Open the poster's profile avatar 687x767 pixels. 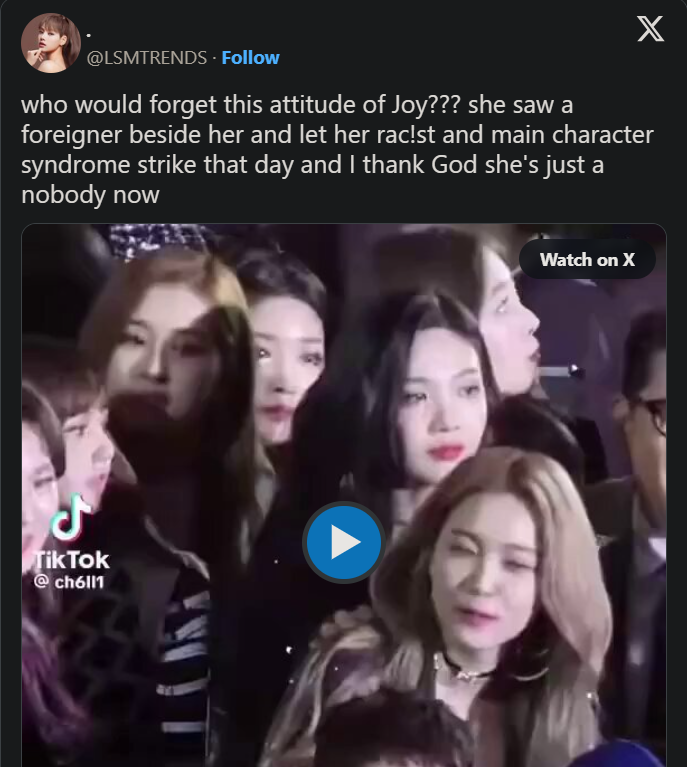point(51,43)
